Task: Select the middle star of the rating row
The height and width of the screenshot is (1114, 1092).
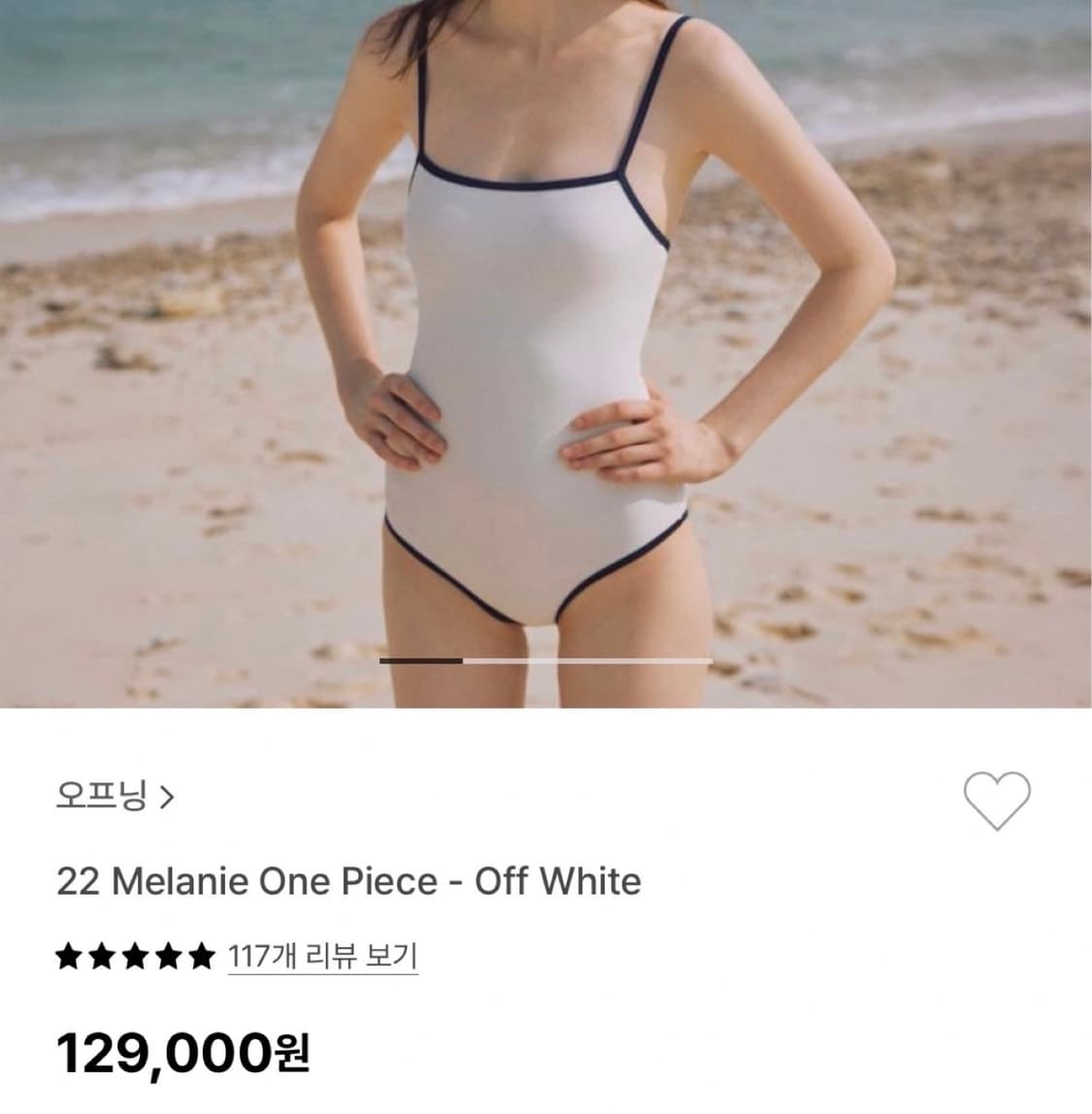Action: [x=134, y=956]
